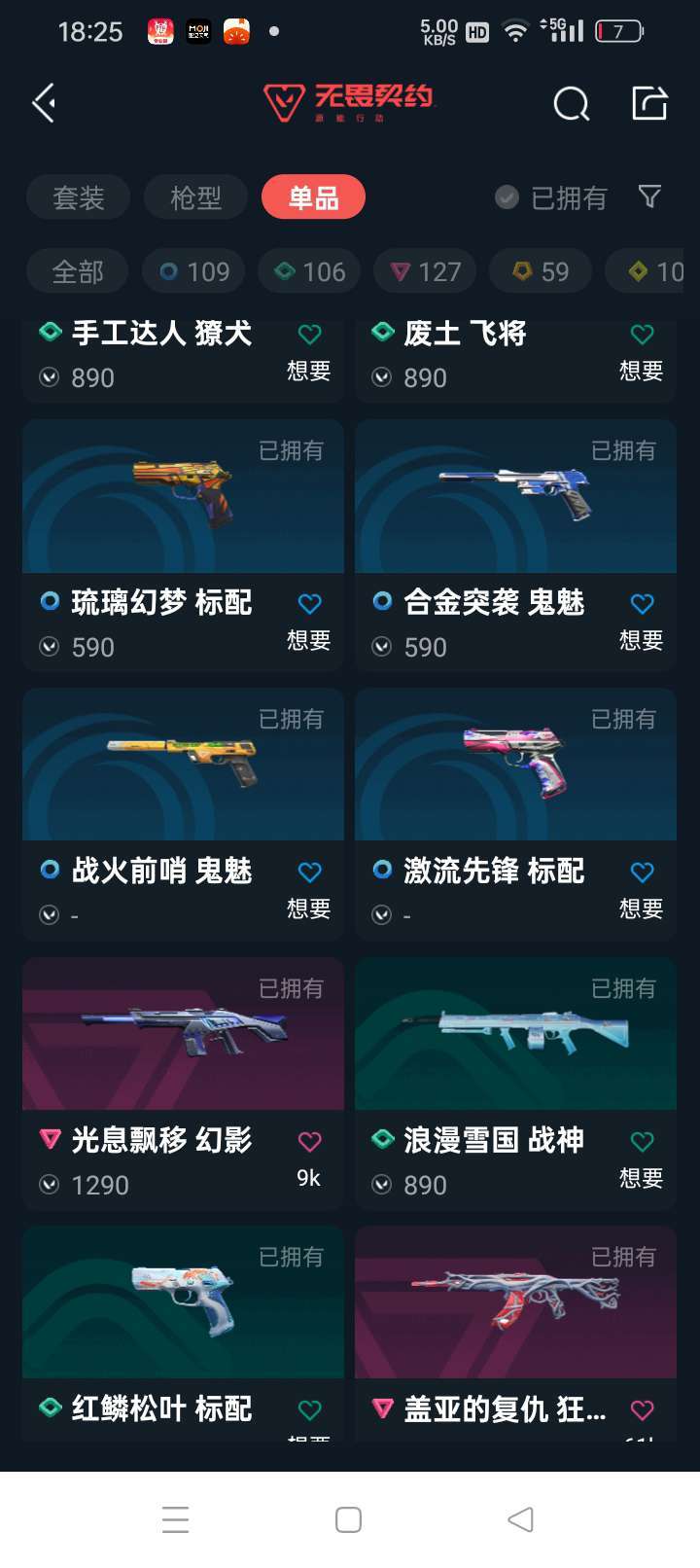This screenshot has height=1568, width=700.
Task: Switch to the 枪型 tab
Action: pos(194,197)
